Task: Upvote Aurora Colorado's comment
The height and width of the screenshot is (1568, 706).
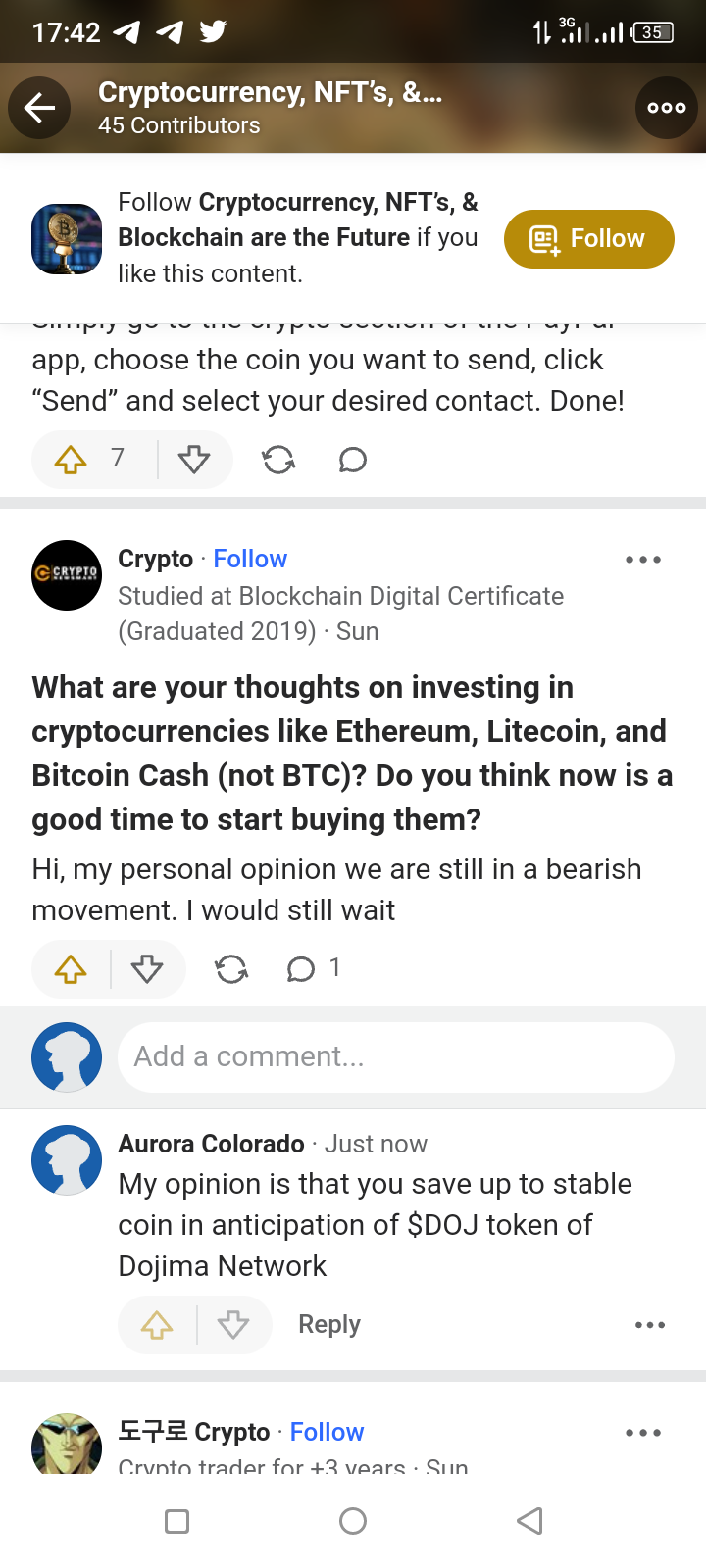Action: pos(157,1325)
